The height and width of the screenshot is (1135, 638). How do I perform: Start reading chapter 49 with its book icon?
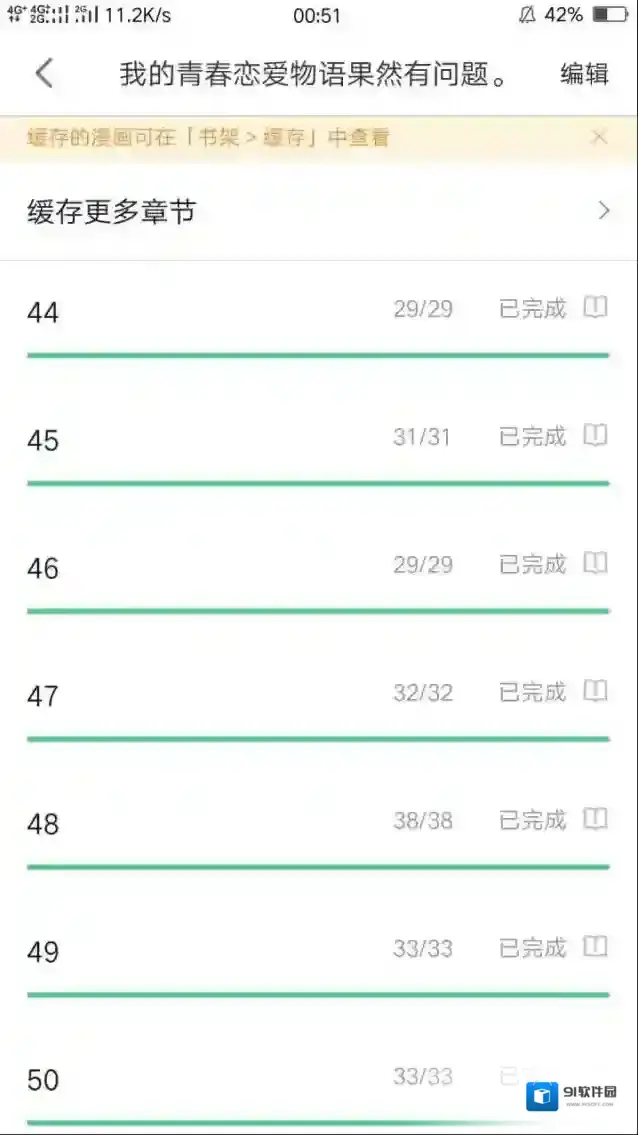coord(595,947)
